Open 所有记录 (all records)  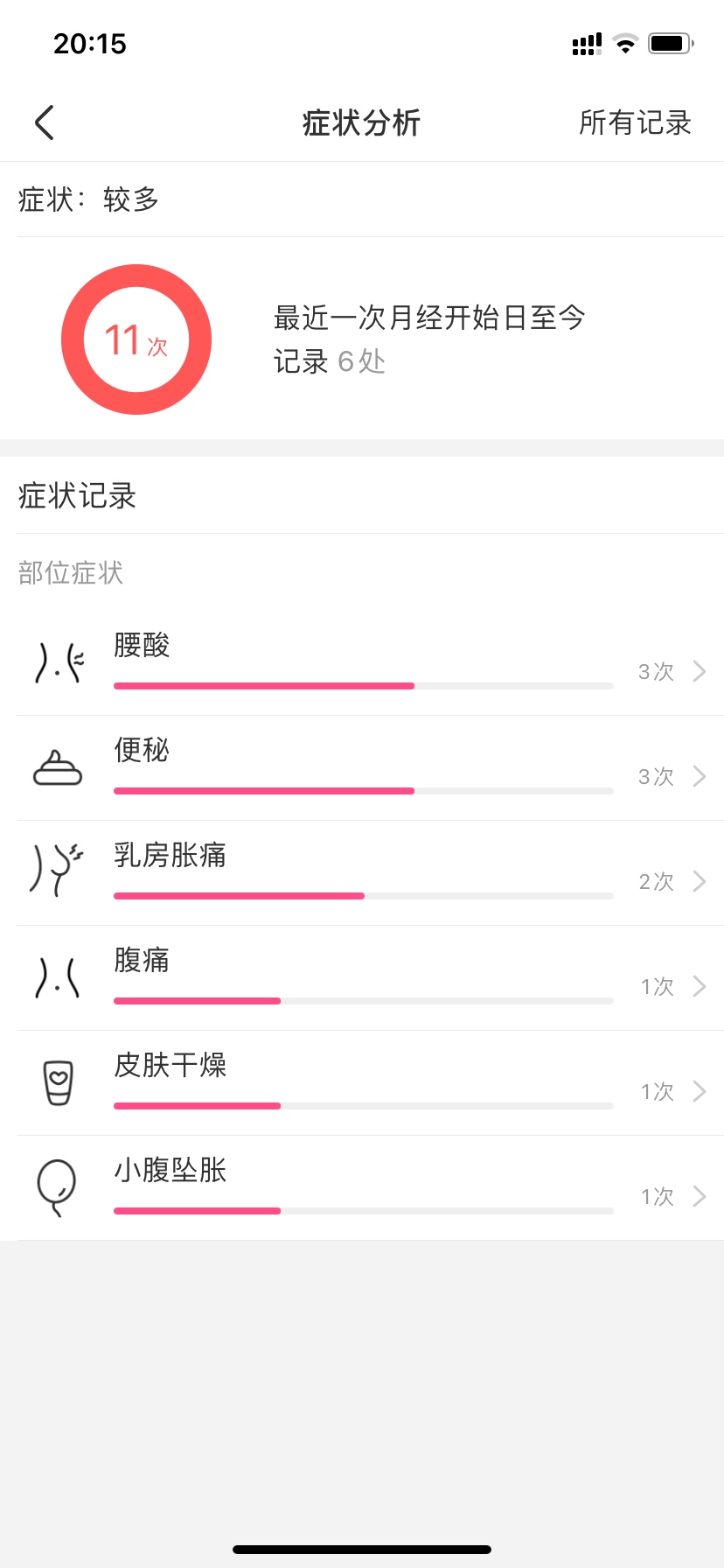point(635,122)
